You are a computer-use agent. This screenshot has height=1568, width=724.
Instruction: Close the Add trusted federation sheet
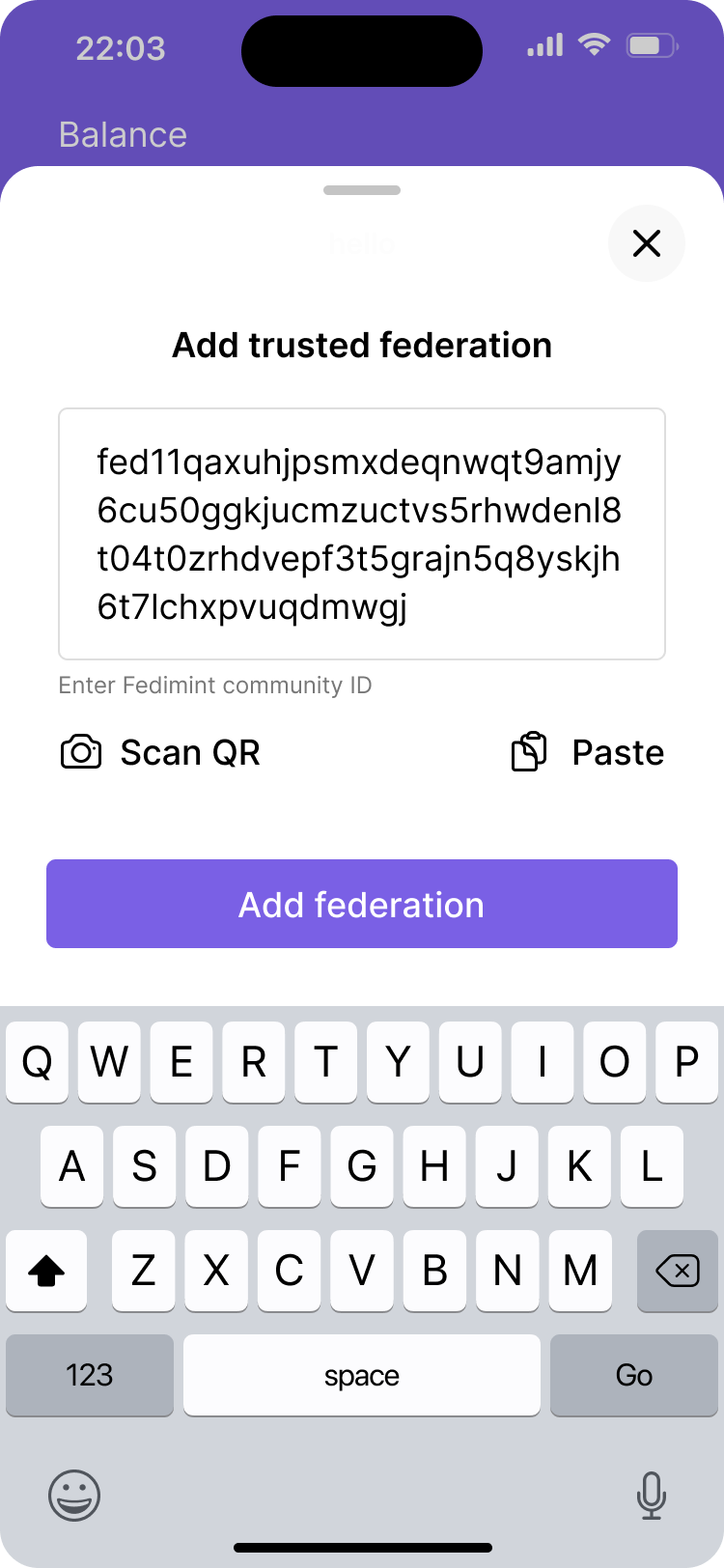[646, 243]
